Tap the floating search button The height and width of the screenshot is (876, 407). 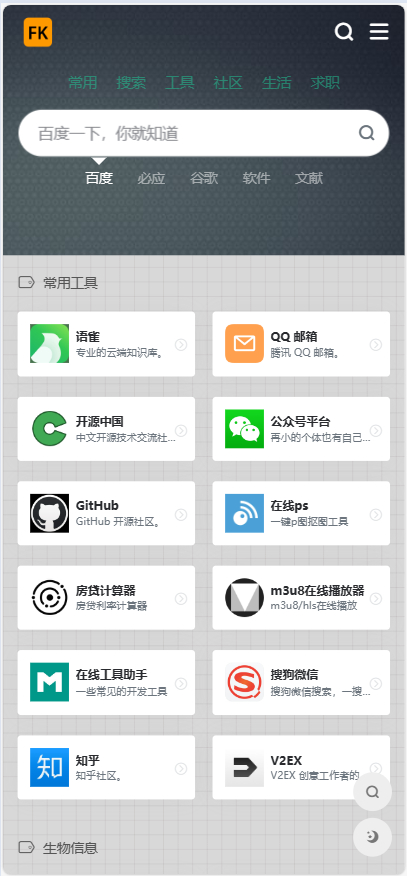click(x=372, y=792)
